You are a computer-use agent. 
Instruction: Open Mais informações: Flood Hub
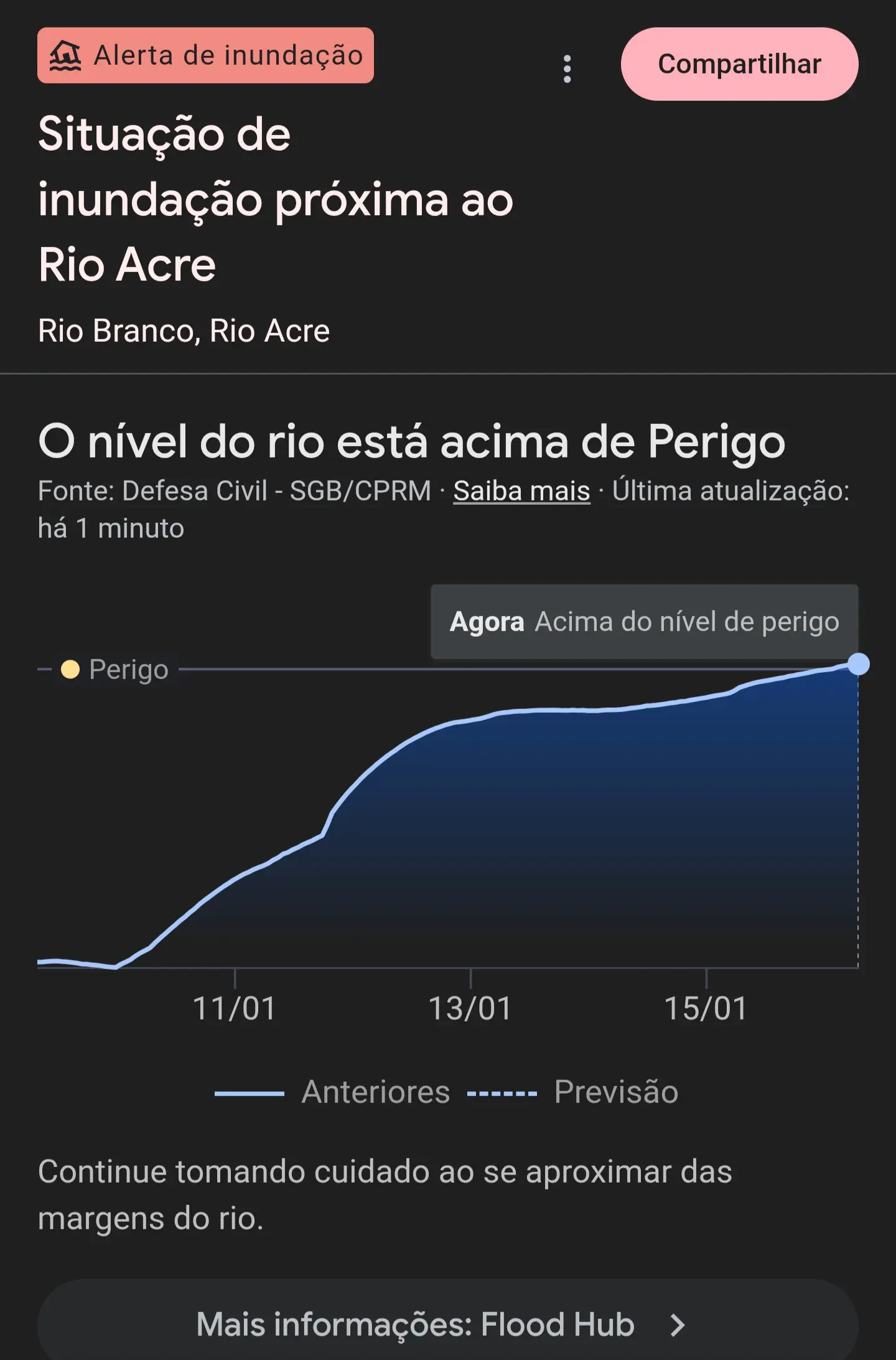[447, 1323]
